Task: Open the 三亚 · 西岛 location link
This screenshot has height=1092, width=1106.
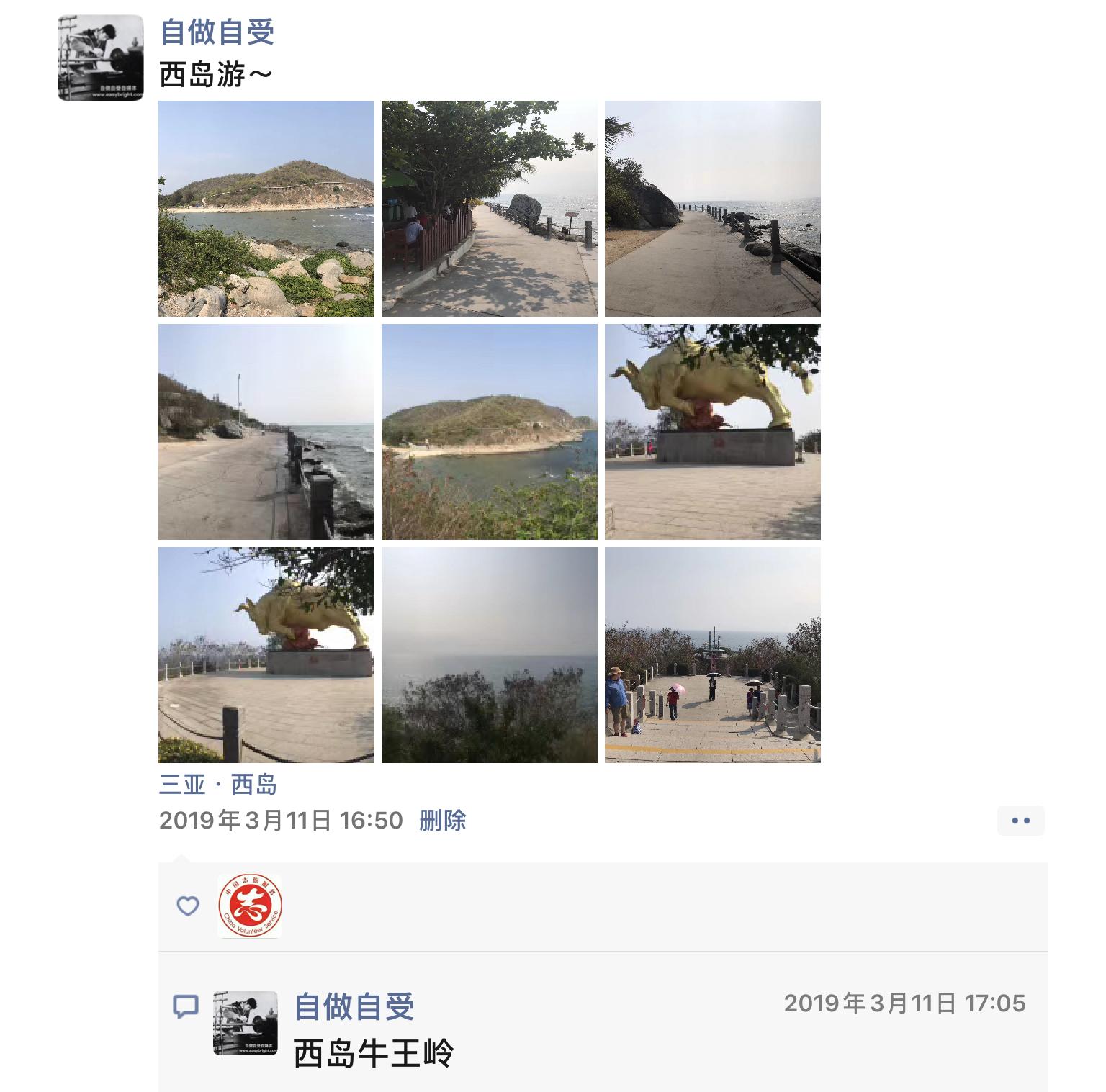Action: pos(217,784)
